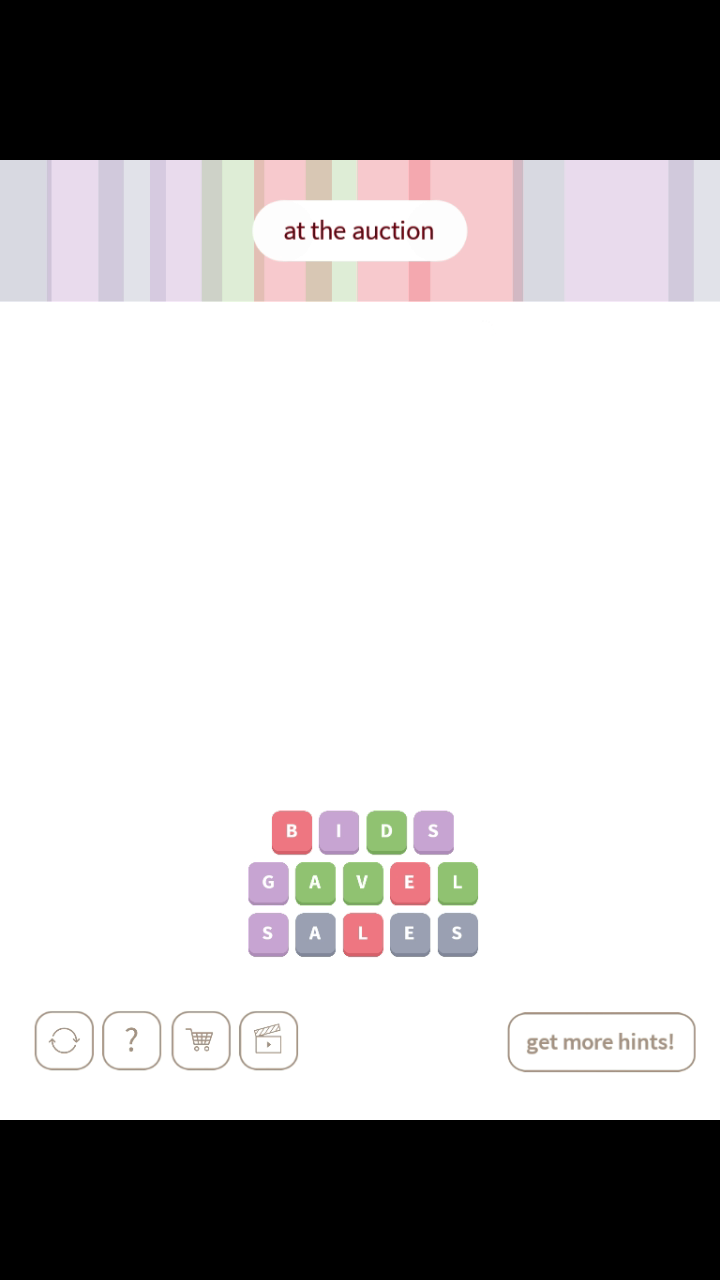The height and width of the screenshot is (1280, 720).
Task: Select the A tile in GAVEL
Action: [x=315, y=883]
